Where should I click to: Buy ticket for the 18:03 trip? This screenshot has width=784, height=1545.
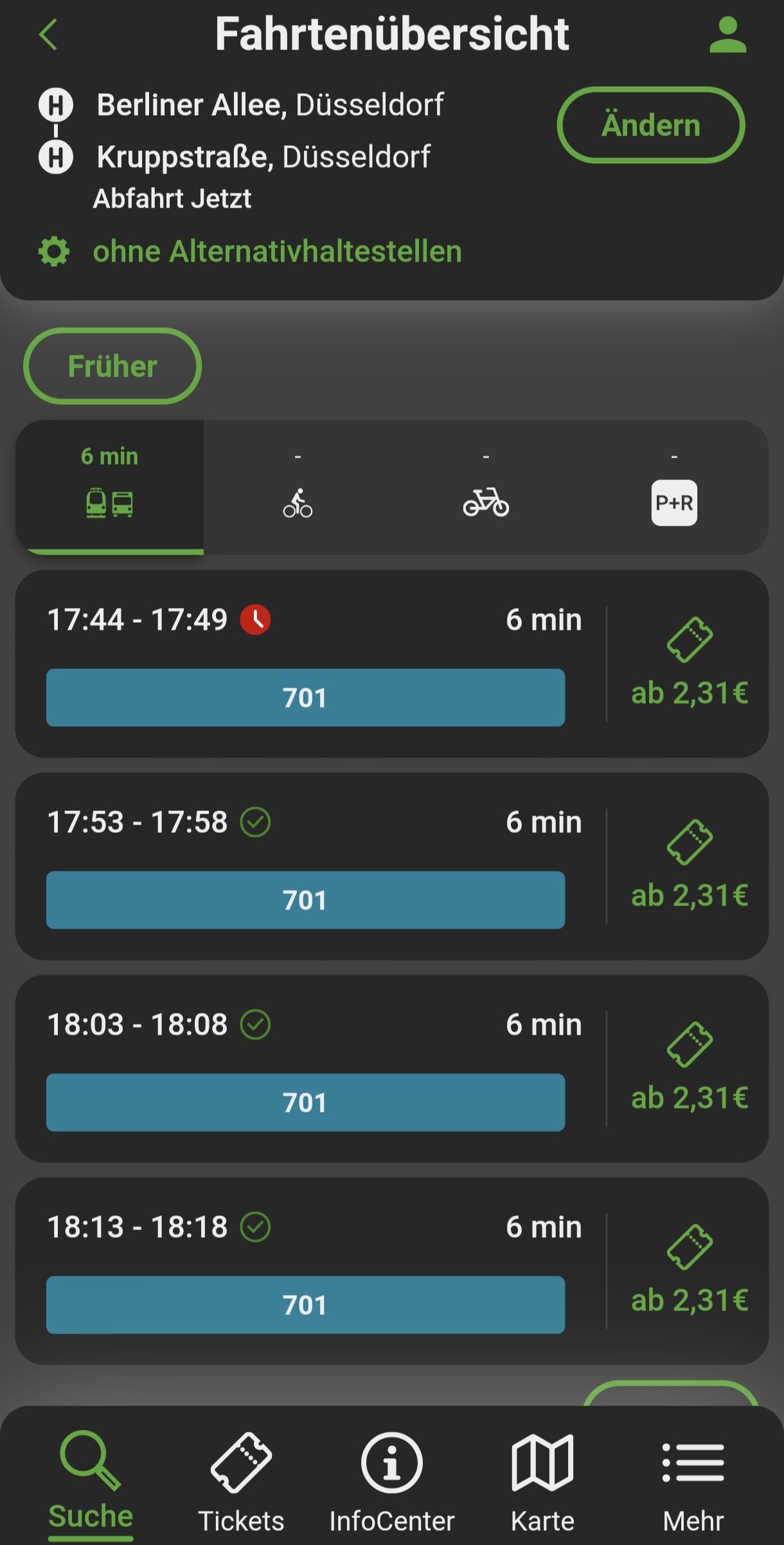689,1069
